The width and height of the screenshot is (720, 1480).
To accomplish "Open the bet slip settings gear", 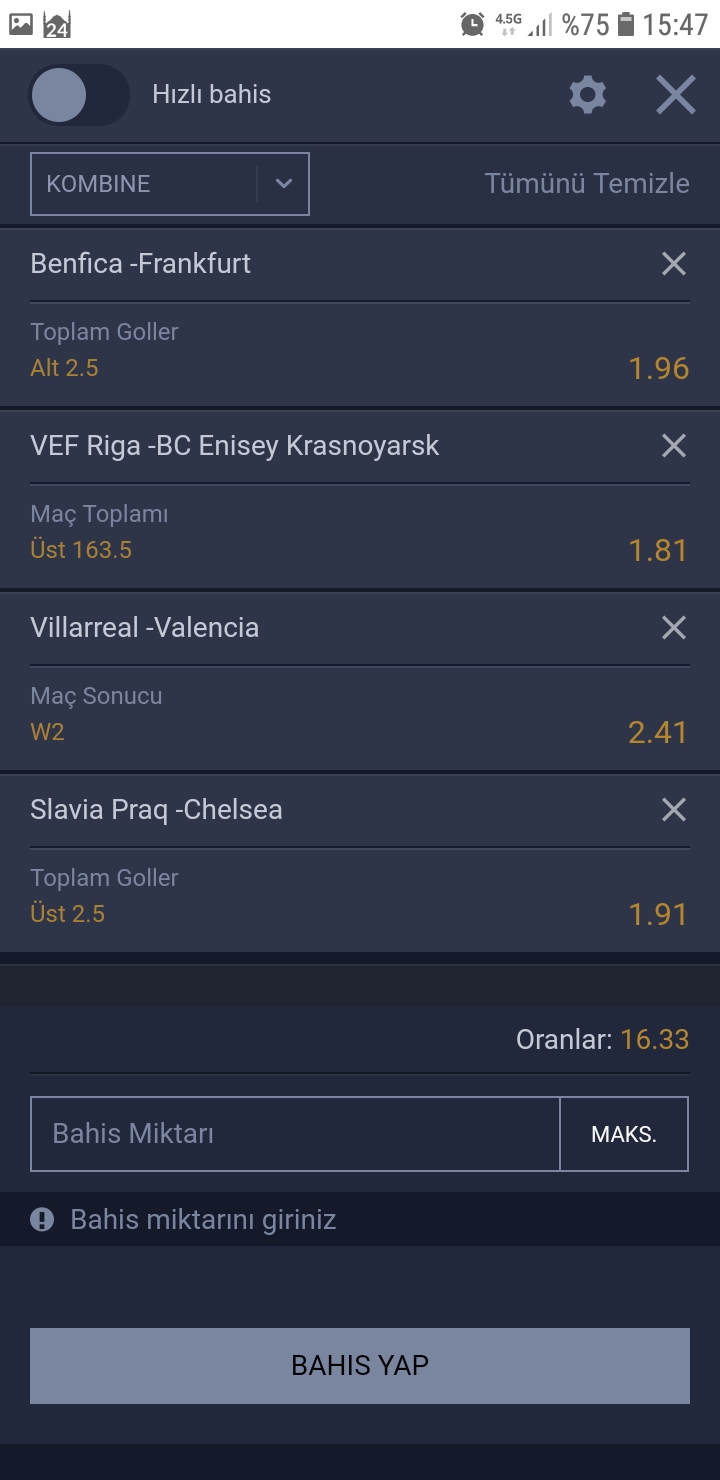I will point(588,95).
